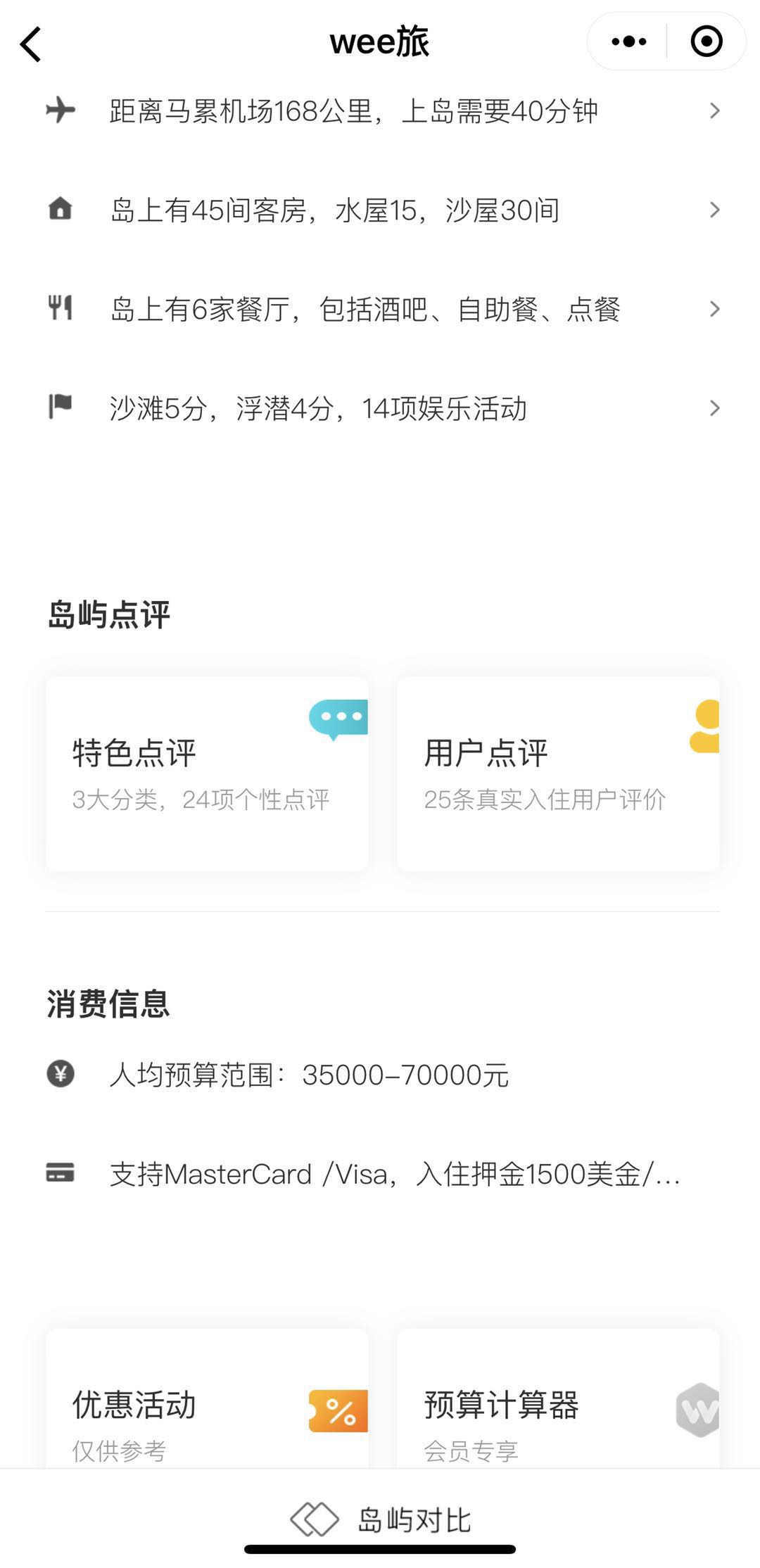Open the 特色点评 card
Viewport: 760px width, 1568px height.
(207, 774)
